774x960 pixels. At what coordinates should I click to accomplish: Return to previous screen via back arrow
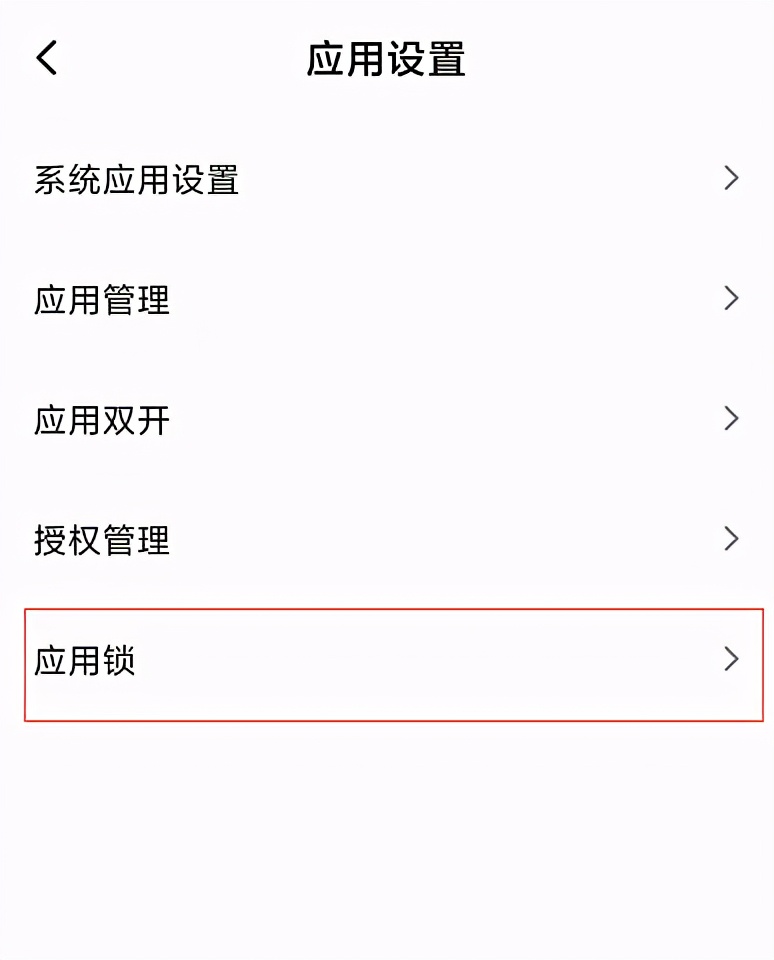(x=46, y=58)
